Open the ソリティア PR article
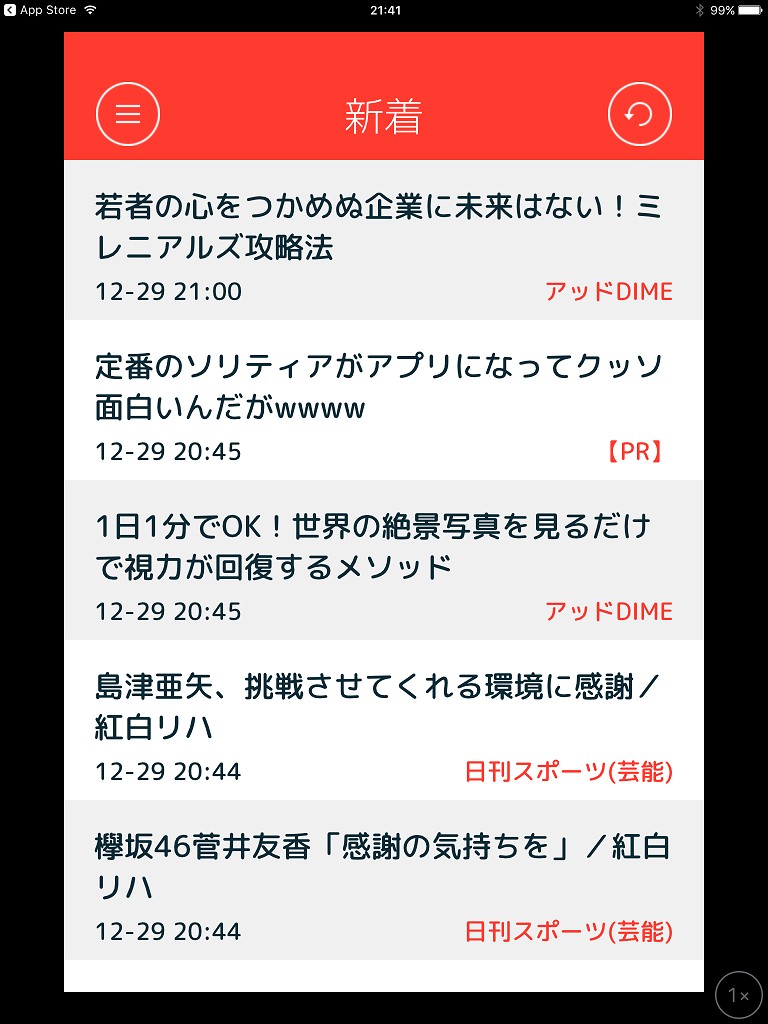 coord(383,400)
